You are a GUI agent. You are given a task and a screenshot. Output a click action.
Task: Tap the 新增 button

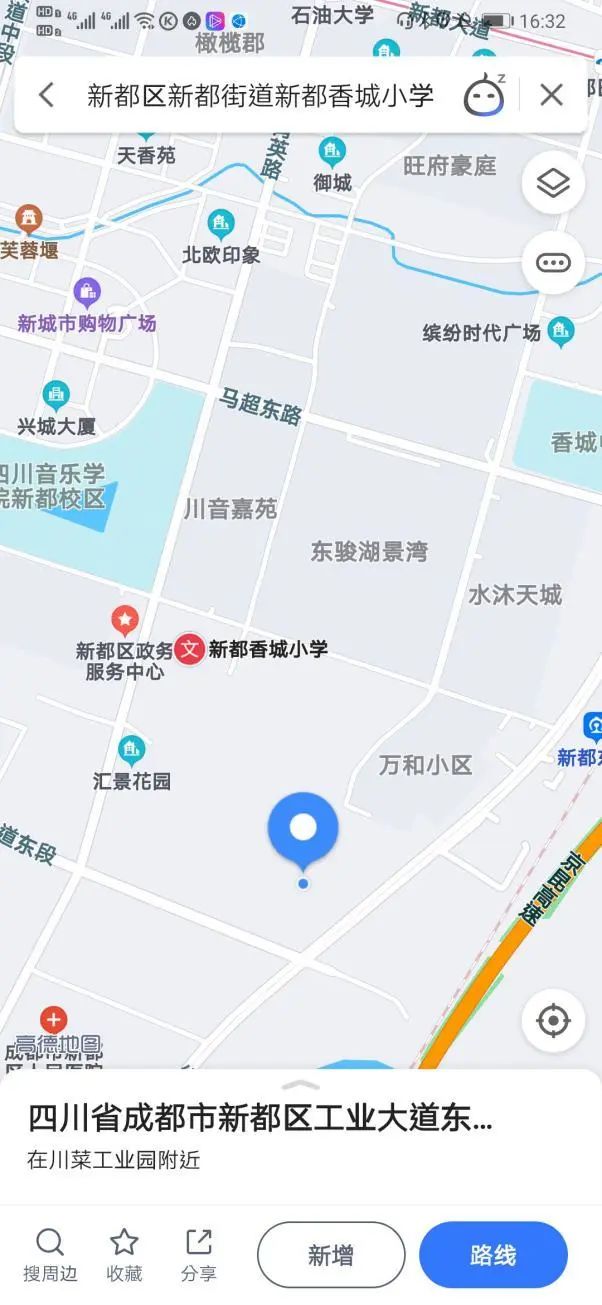[331, 1255]
